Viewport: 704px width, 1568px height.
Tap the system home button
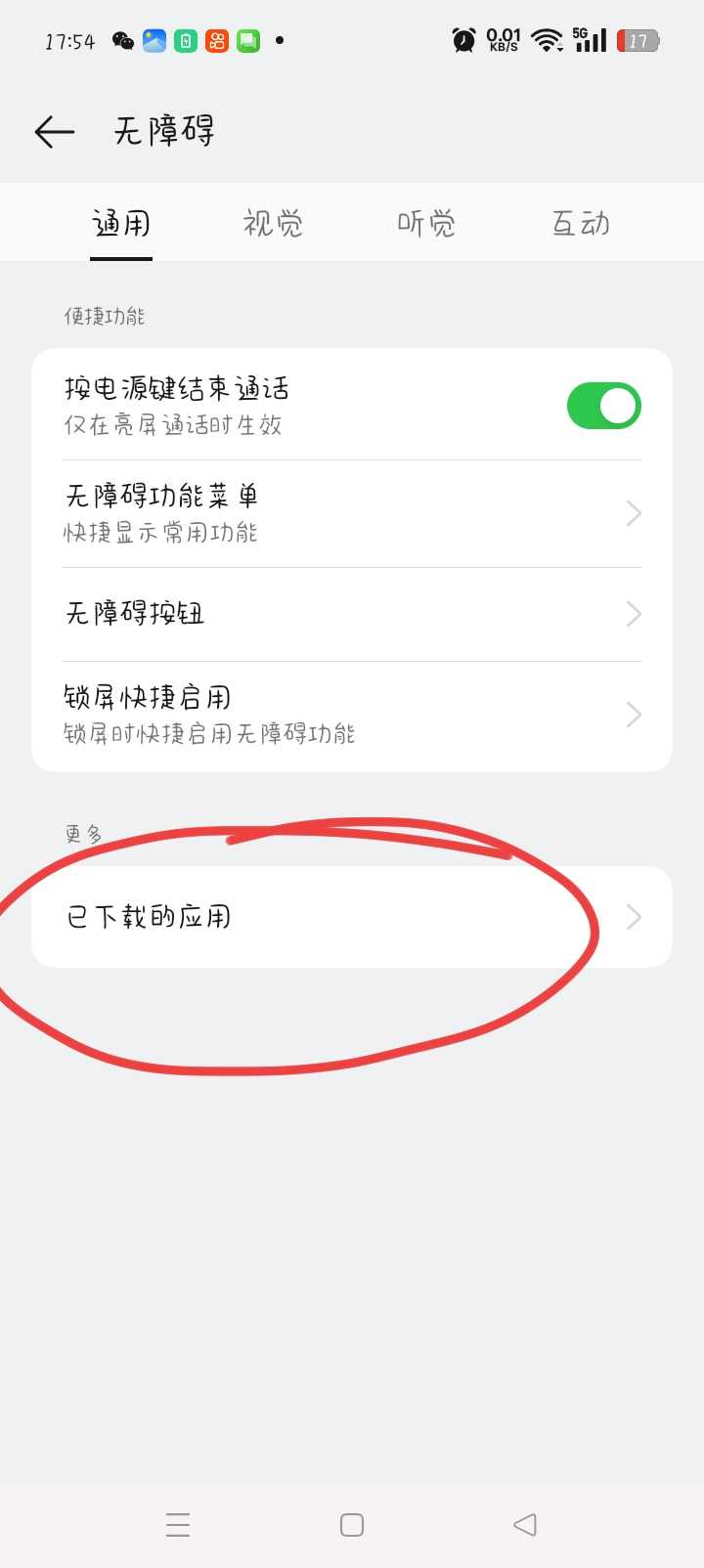pos(352,1525)
